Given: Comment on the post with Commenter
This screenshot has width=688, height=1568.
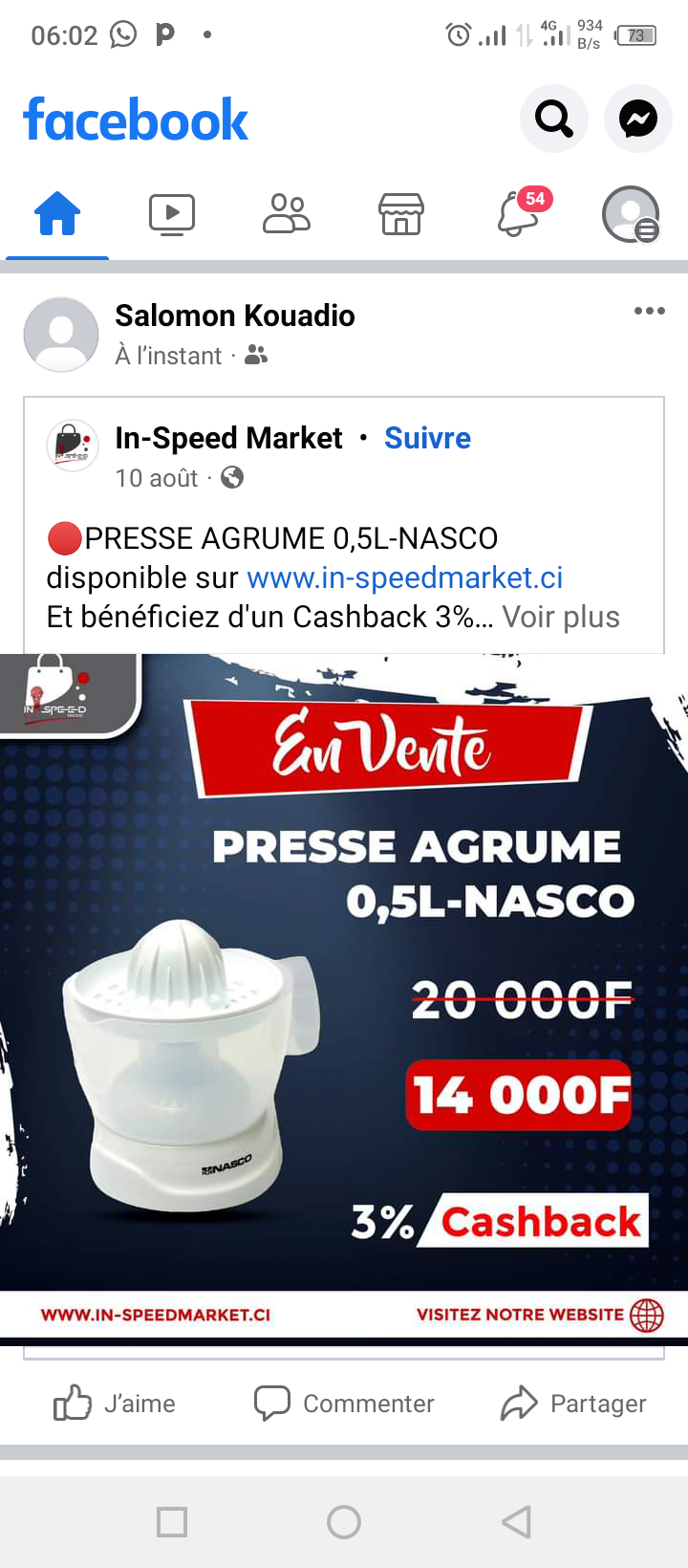Looking at the screenshot, I should point(344,1403).
